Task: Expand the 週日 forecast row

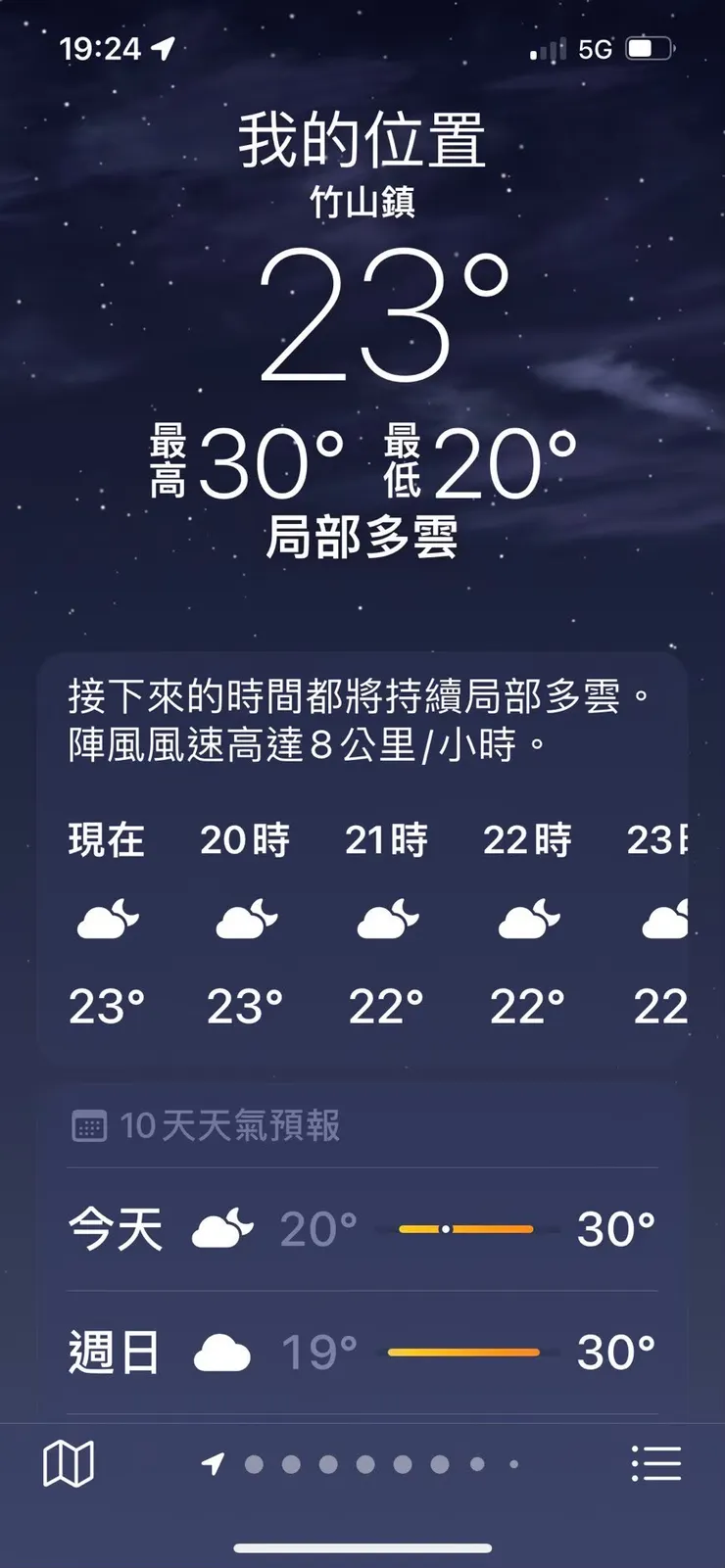Action: (362, 1350)
